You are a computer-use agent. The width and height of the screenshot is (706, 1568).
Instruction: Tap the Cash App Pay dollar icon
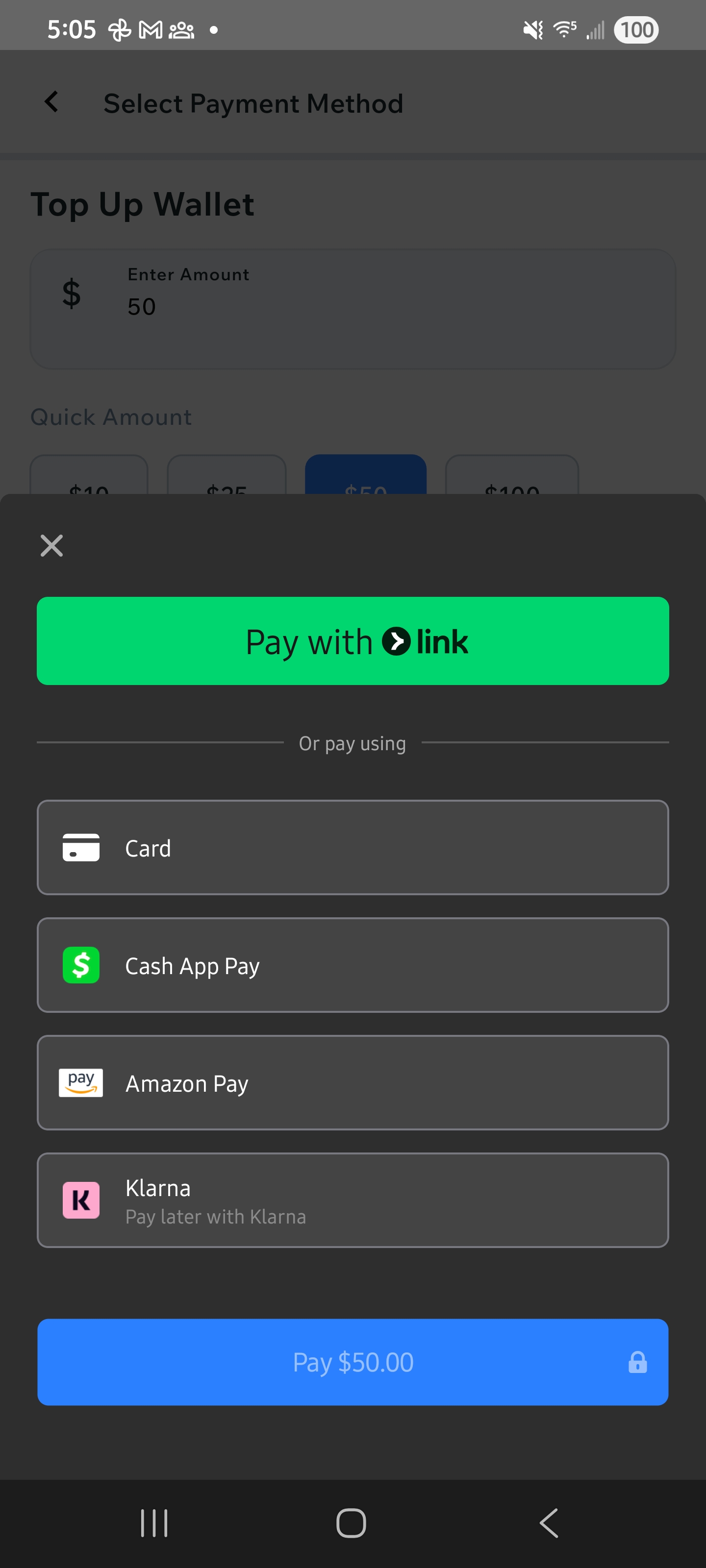click(x=80, y=964)
